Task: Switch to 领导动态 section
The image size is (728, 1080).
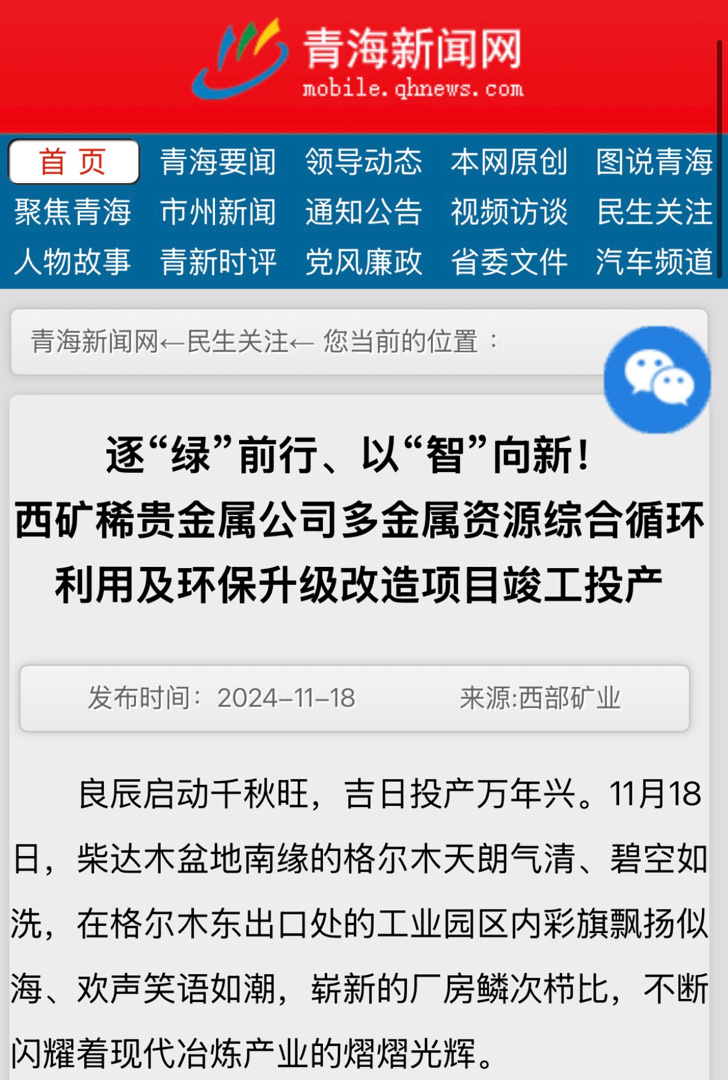Action: click(x=364, y=162)
